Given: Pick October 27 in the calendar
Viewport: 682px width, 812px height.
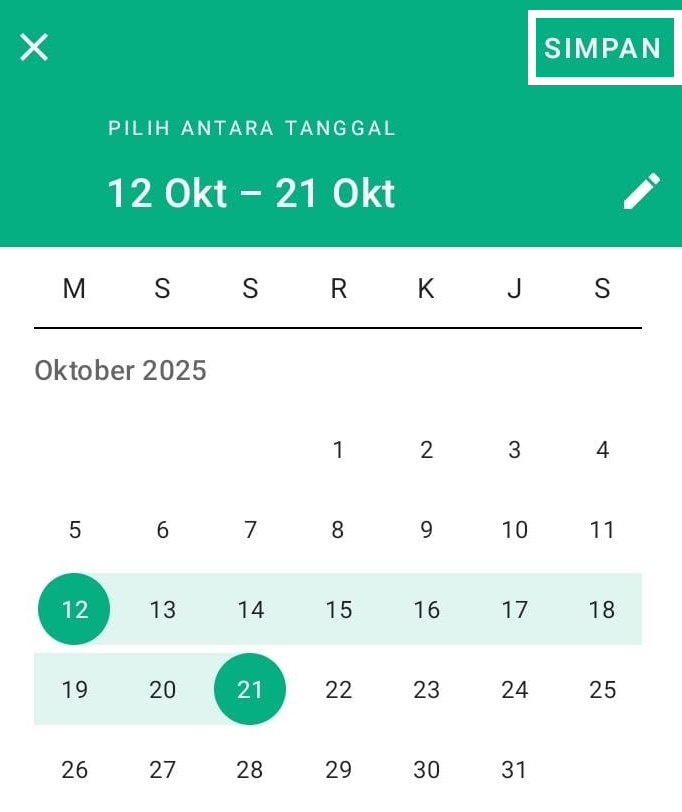Looking at the screenshot, I should 162,769.
